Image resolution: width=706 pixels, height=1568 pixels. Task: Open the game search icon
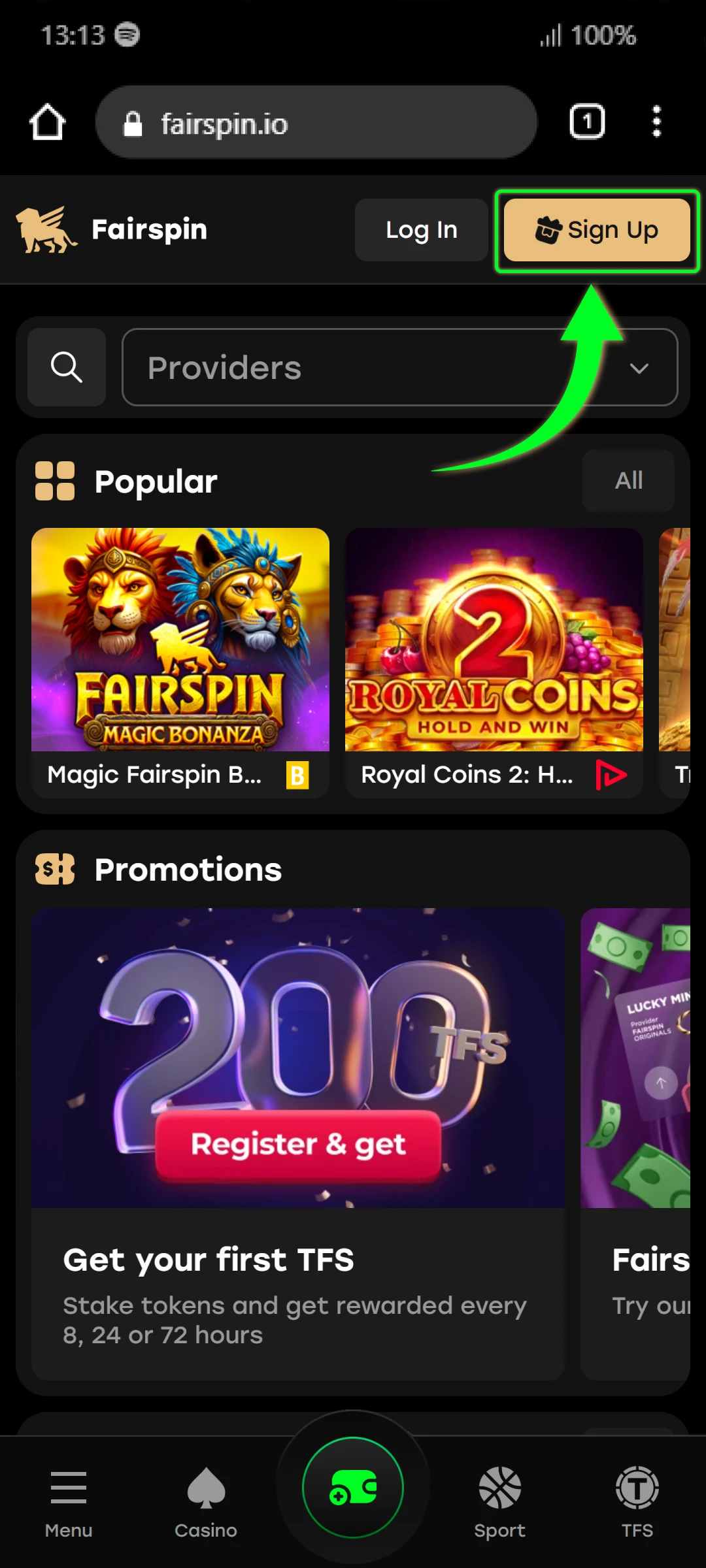coord(67,367)
